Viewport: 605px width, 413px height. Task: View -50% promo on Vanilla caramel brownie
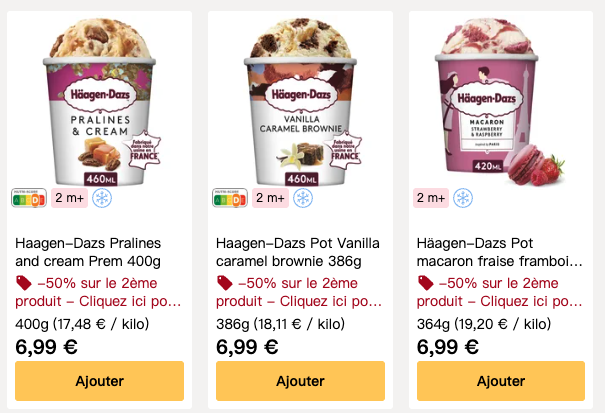[x=300, y=292]
